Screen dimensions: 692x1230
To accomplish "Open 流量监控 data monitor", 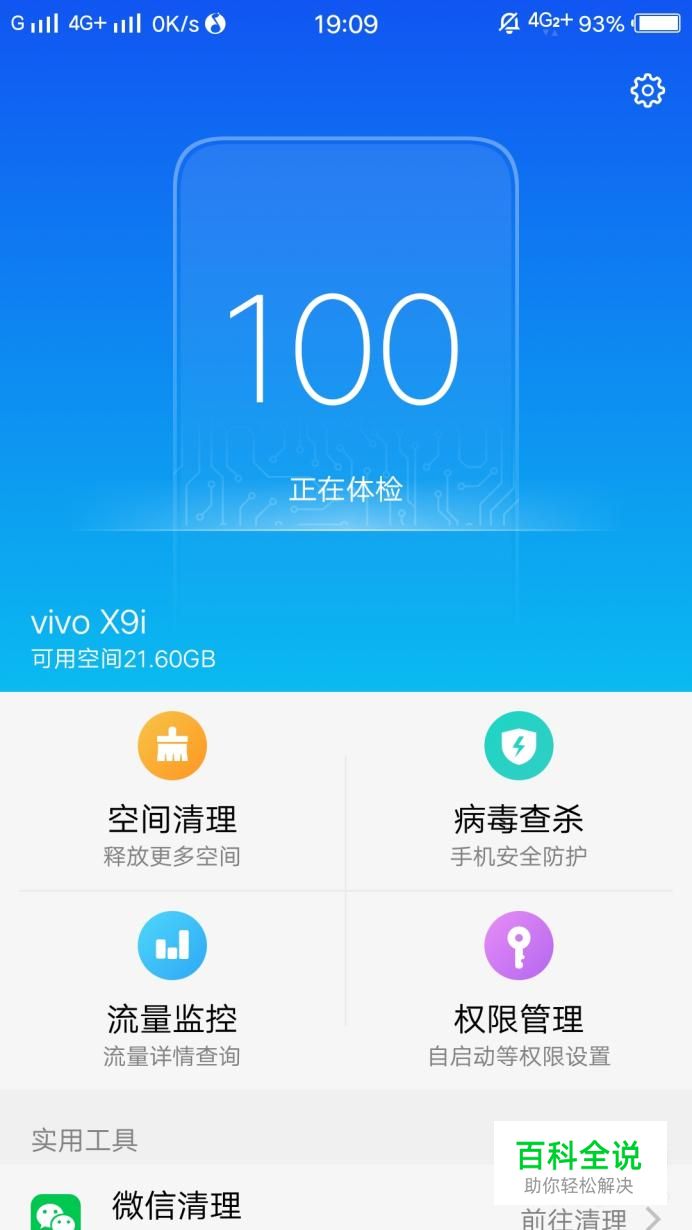I will pos(172,990).
